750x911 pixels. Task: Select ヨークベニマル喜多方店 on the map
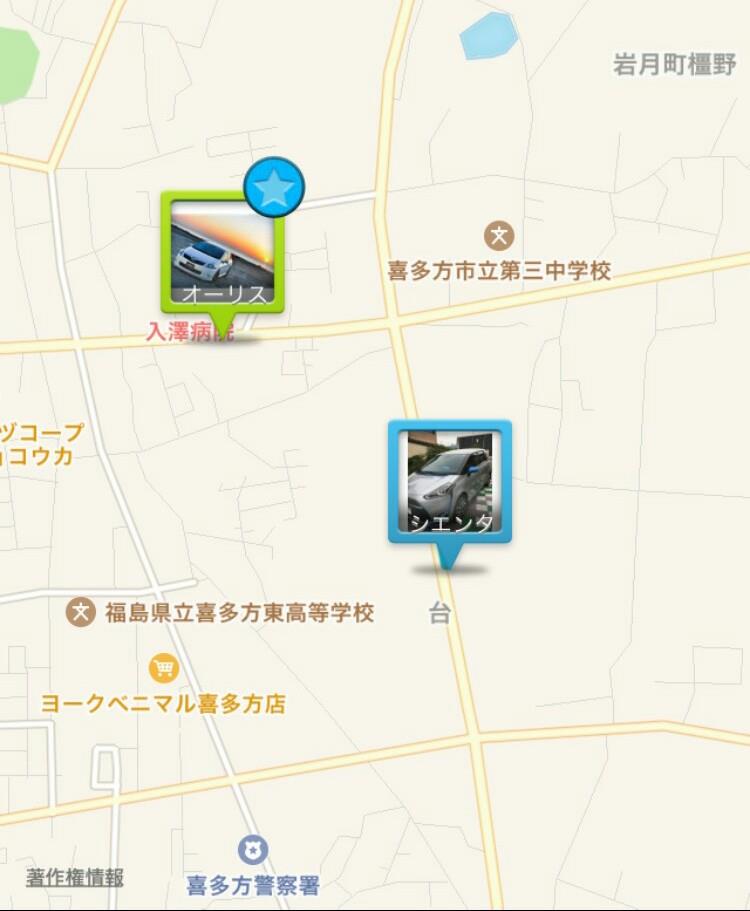163,703
